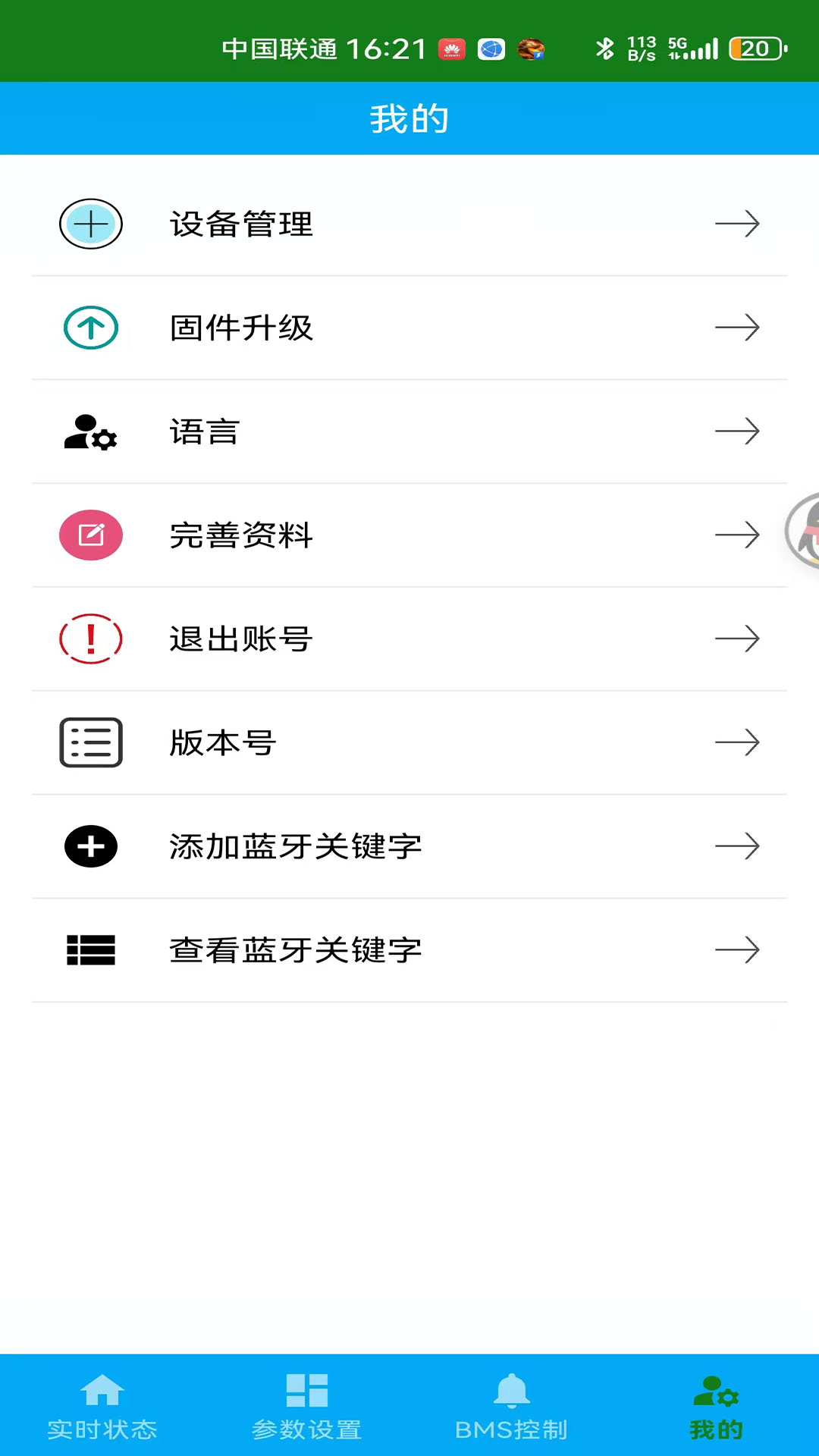The image size is (819, 1456).
Task: Tap the 设备管理 plus-circle icon
Action: coord(90,224)
